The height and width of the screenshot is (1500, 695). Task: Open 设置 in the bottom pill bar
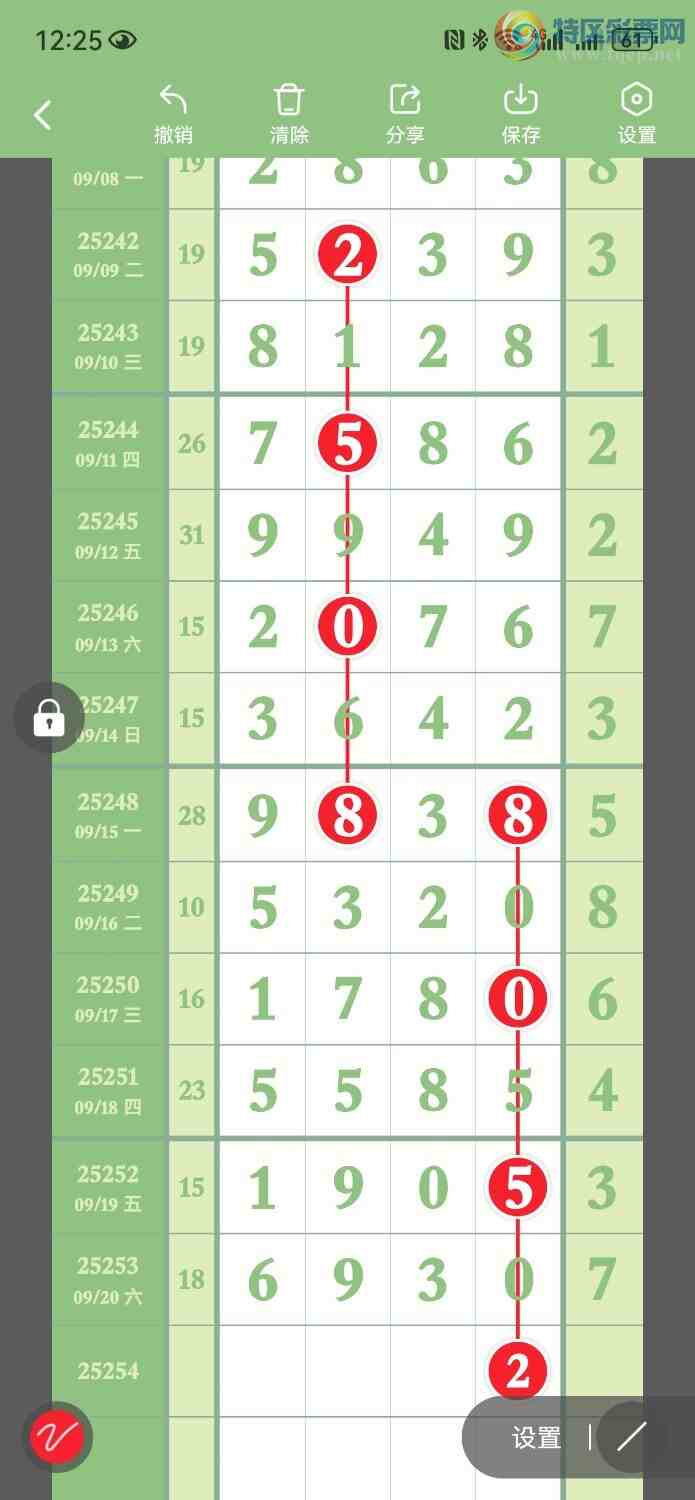pos(537,1438)
